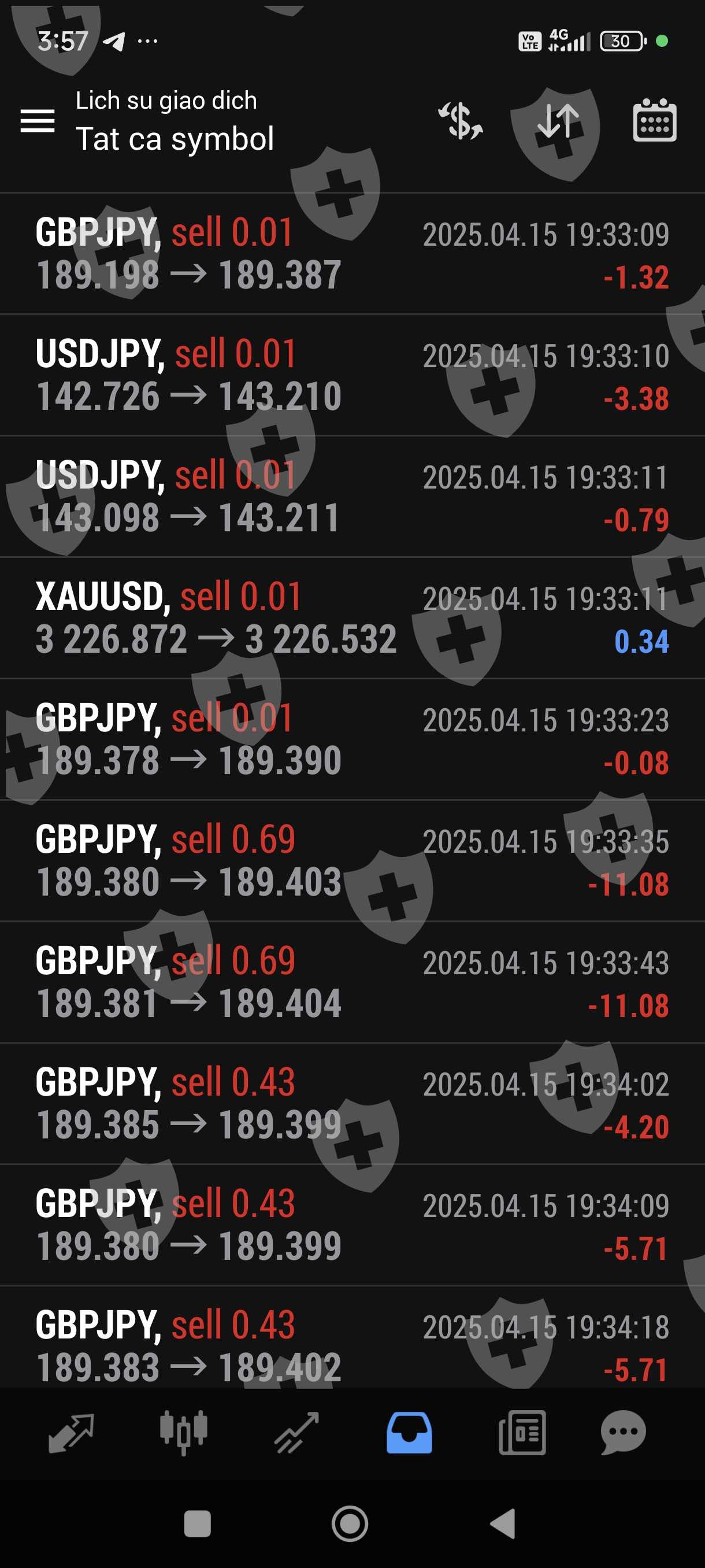705x1568 pixels.
Task: Open the GBPJPY trade closed at 19:33:43
Action: [352, 982]
